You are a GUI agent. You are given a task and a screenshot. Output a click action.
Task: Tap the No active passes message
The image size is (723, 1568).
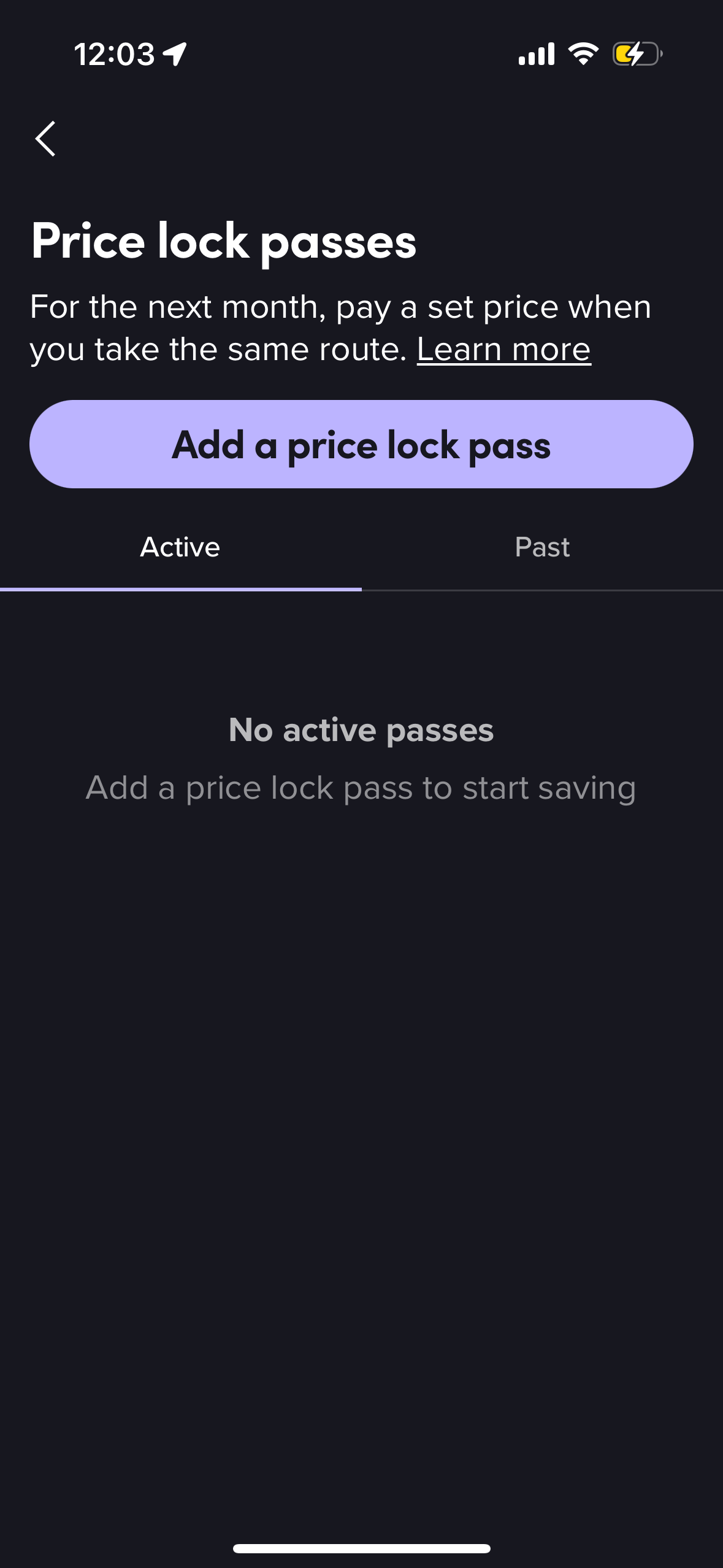[x=361, y=729]
